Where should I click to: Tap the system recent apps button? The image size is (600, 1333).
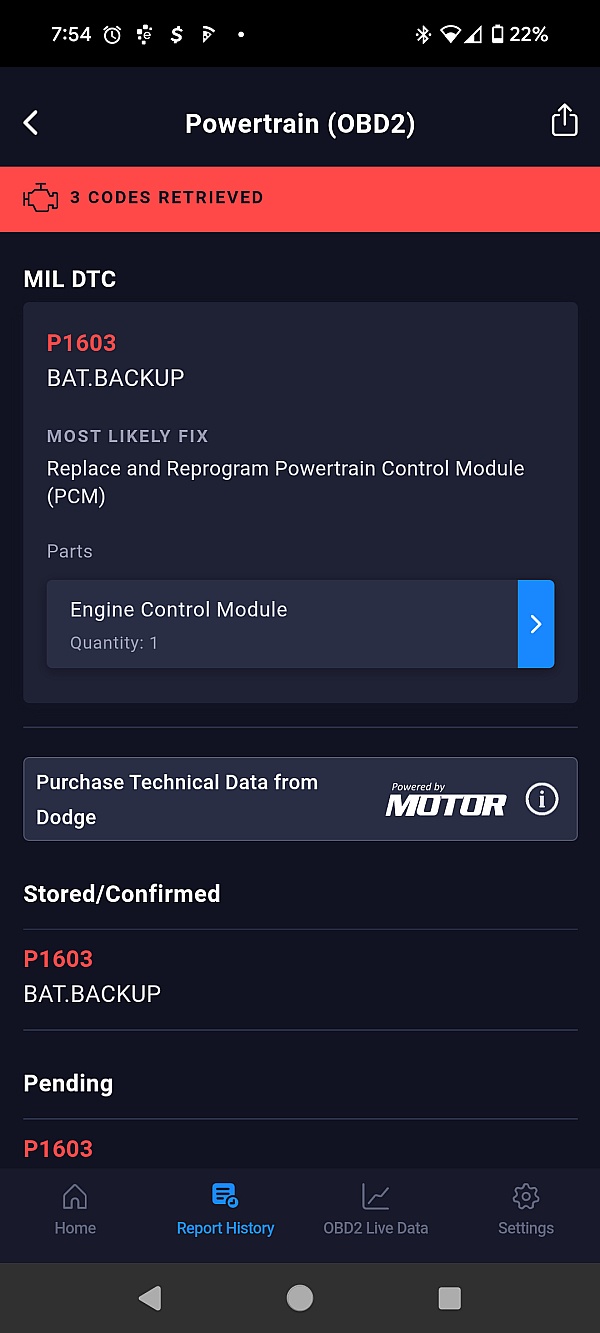tap(450, 1298)
